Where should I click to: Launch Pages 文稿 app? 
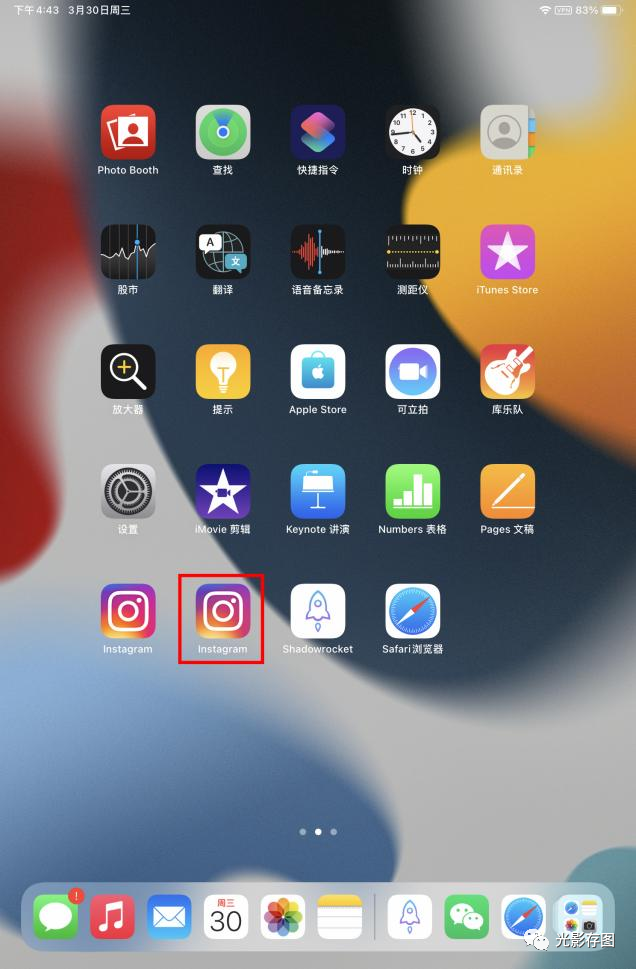508,491
